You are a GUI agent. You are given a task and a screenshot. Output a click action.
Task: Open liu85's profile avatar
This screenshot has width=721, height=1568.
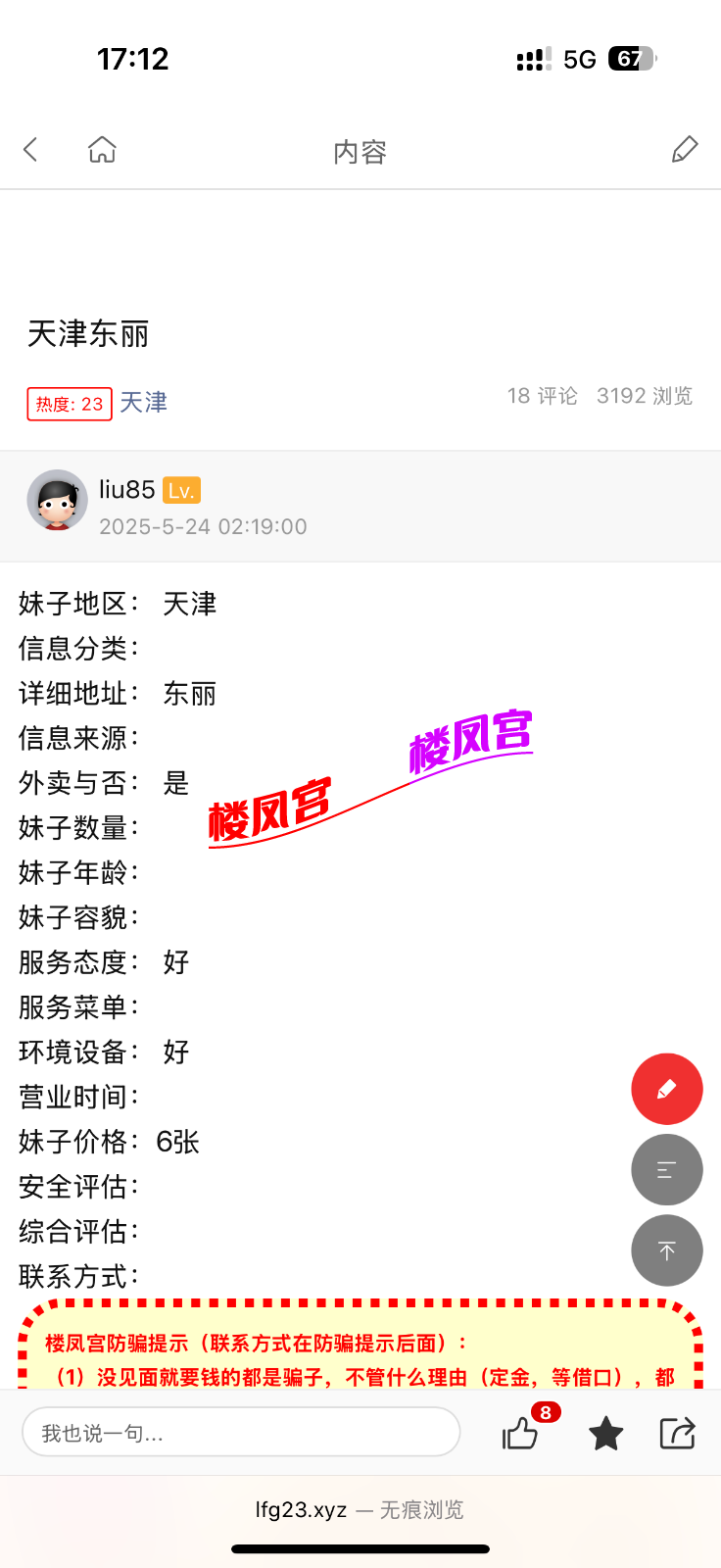pos(57,500)
